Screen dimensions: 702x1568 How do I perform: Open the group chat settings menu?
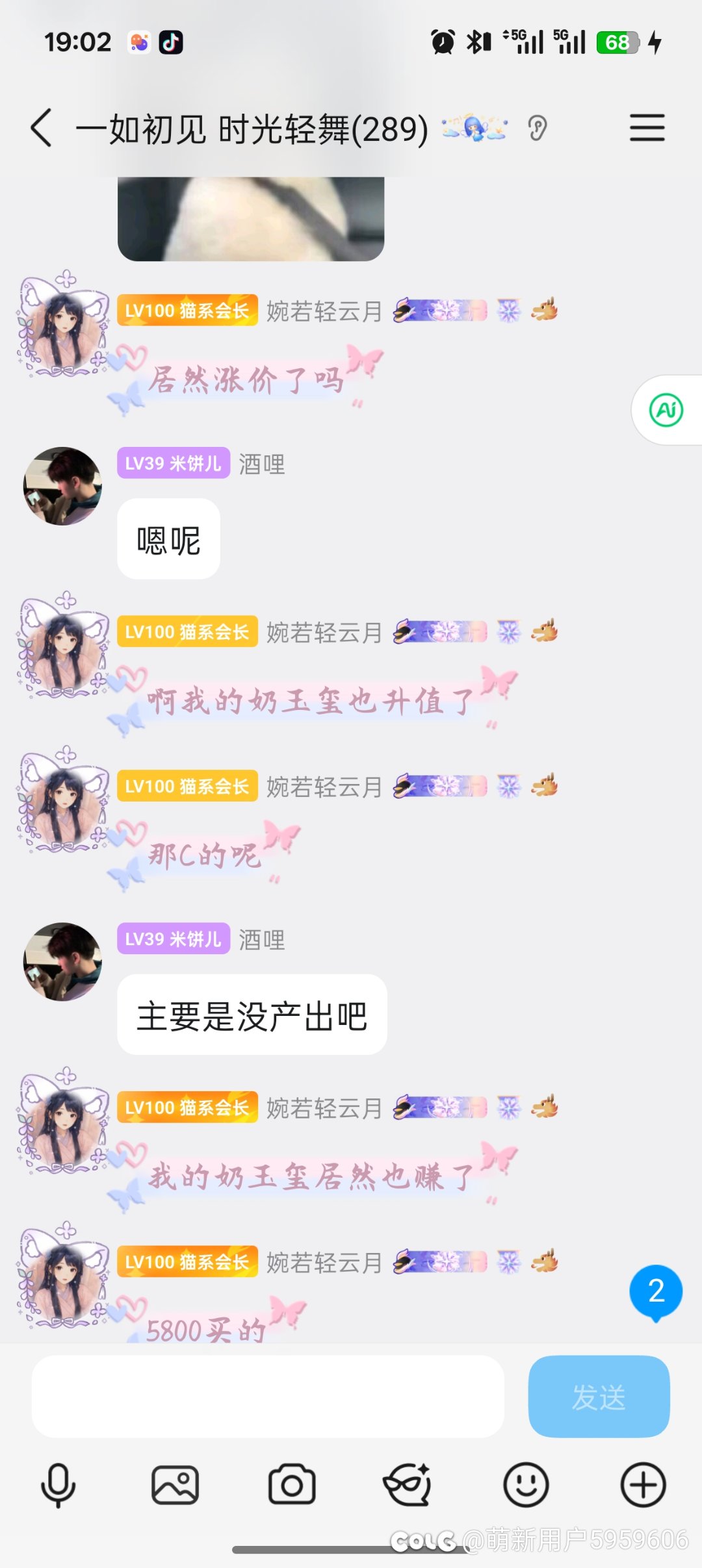[x=647, y=128]
